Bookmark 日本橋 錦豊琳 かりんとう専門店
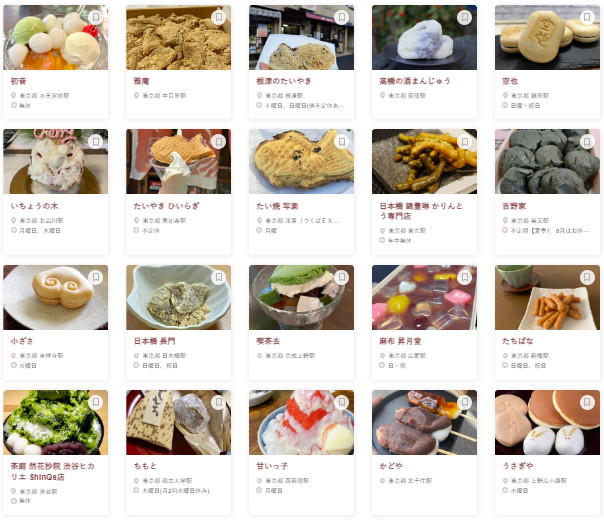Viewport: 604px width, 520px height. point(464,142)
